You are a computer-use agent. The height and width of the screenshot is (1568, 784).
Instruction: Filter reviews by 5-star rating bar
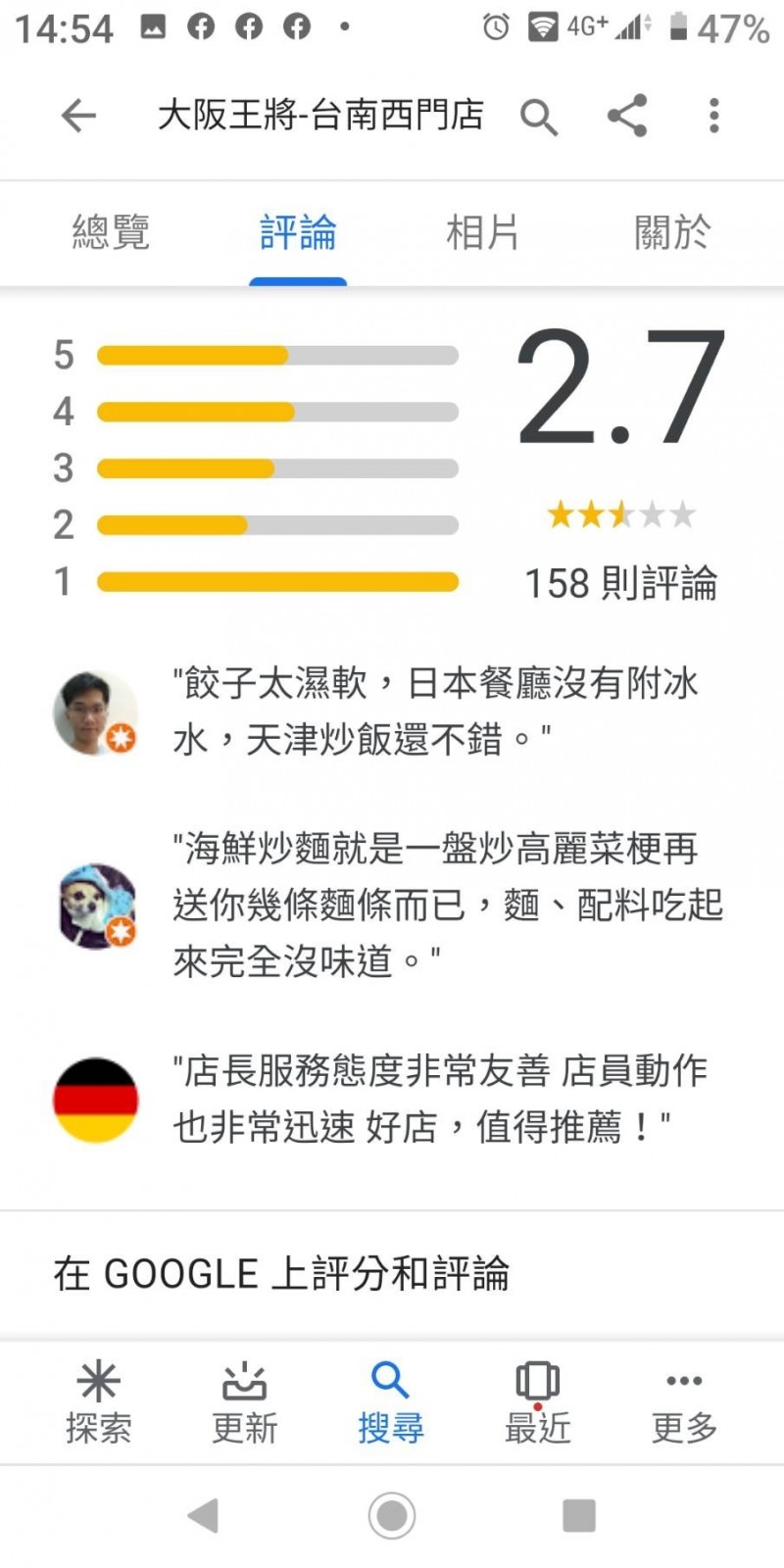click(x=277, y=356)
